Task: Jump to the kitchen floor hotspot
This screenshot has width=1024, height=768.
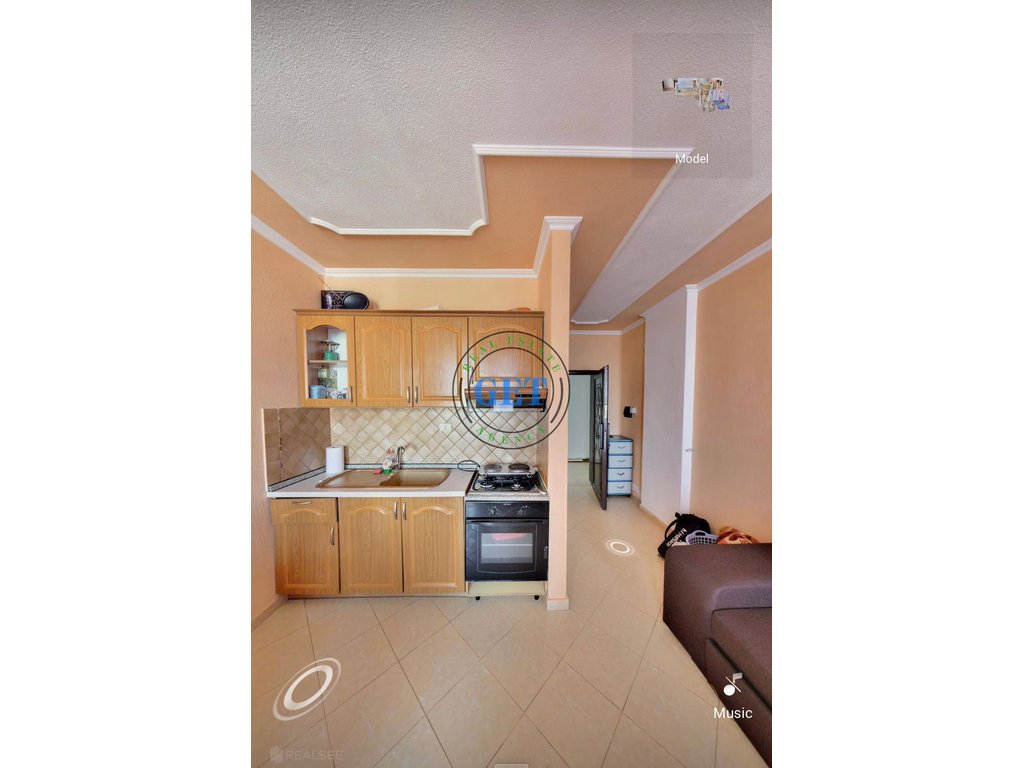Action: click(x=306, y=689)
